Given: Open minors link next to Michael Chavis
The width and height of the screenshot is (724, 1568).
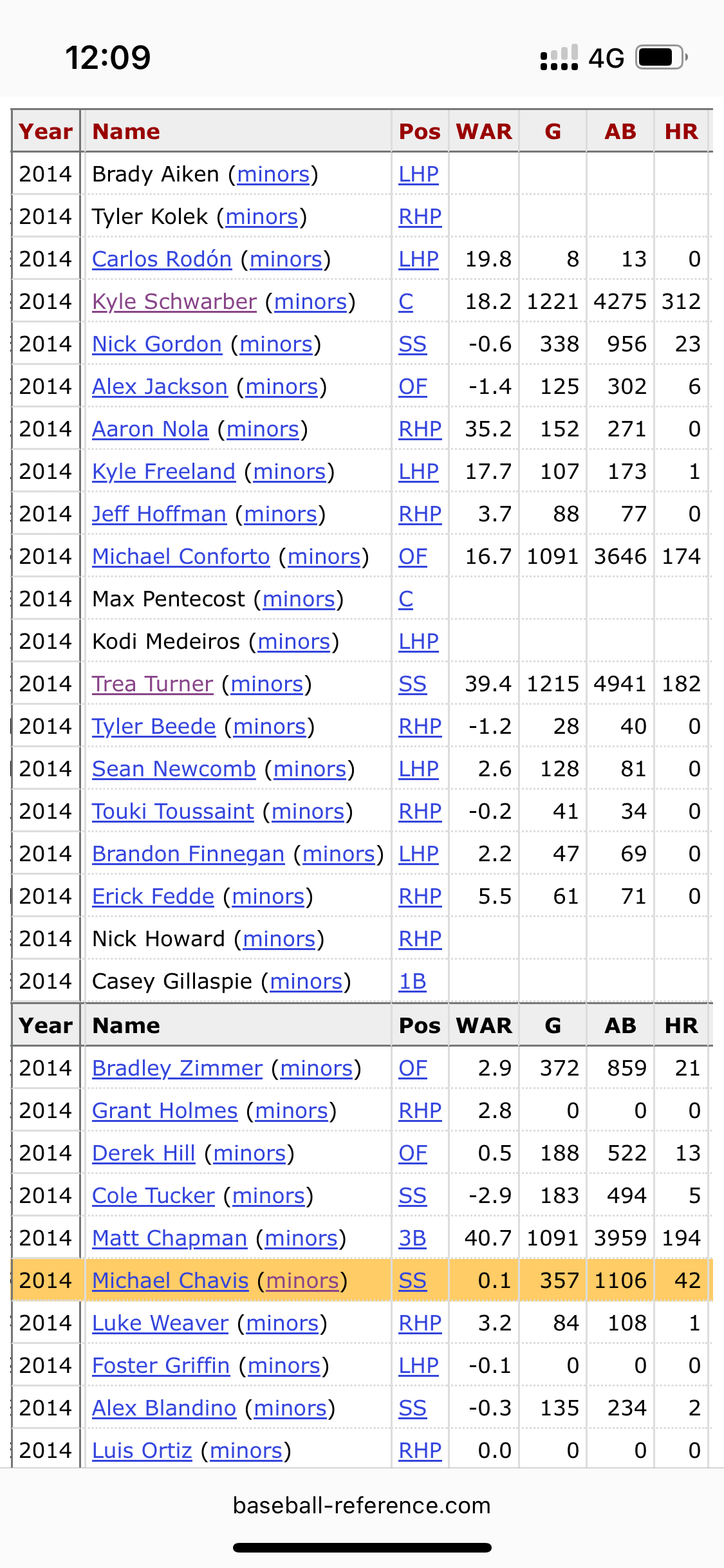Looking at the screenshot, I should click(302, 1281).
